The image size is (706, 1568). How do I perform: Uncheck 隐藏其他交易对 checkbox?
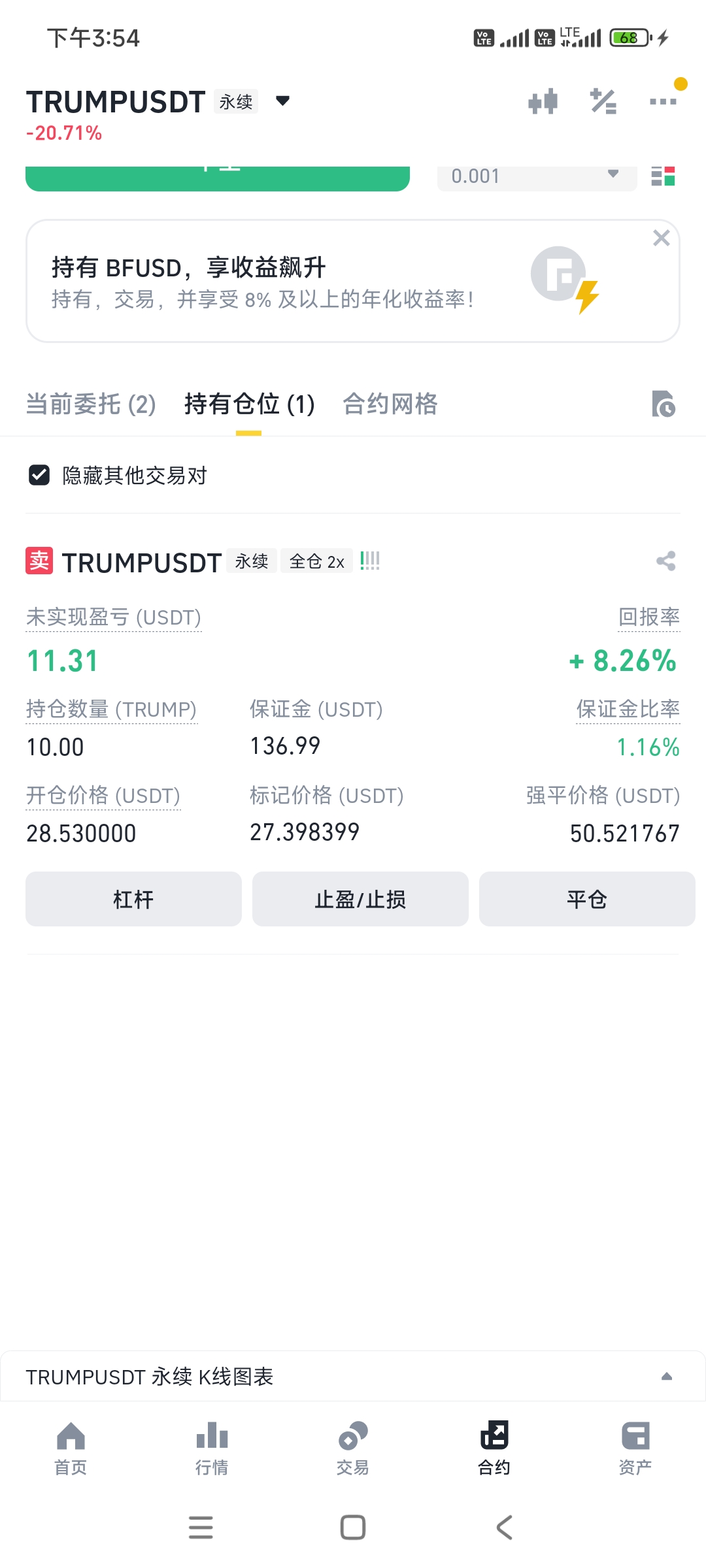39,475
